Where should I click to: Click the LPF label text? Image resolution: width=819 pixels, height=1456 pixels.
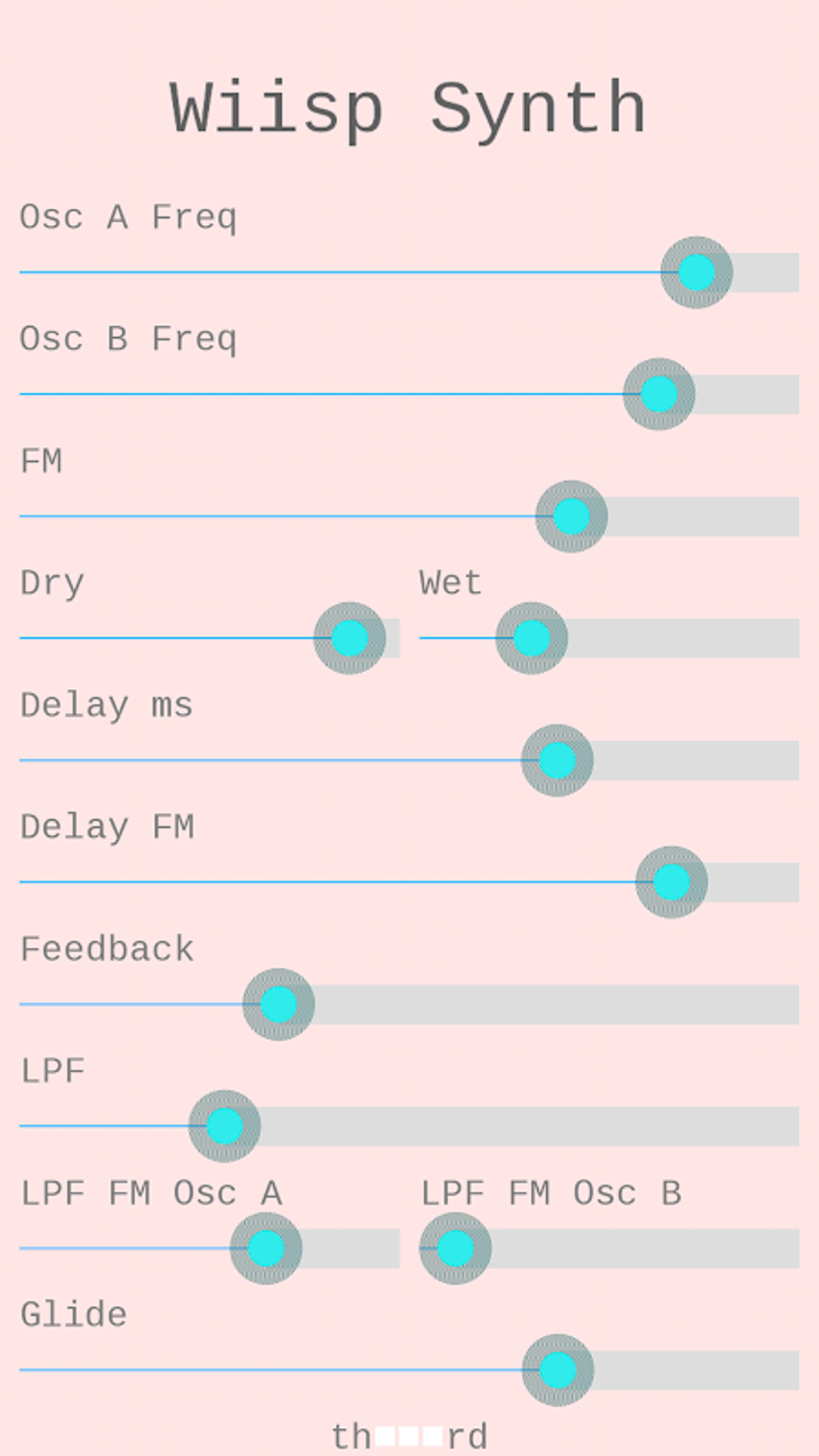coord(51,1070)
